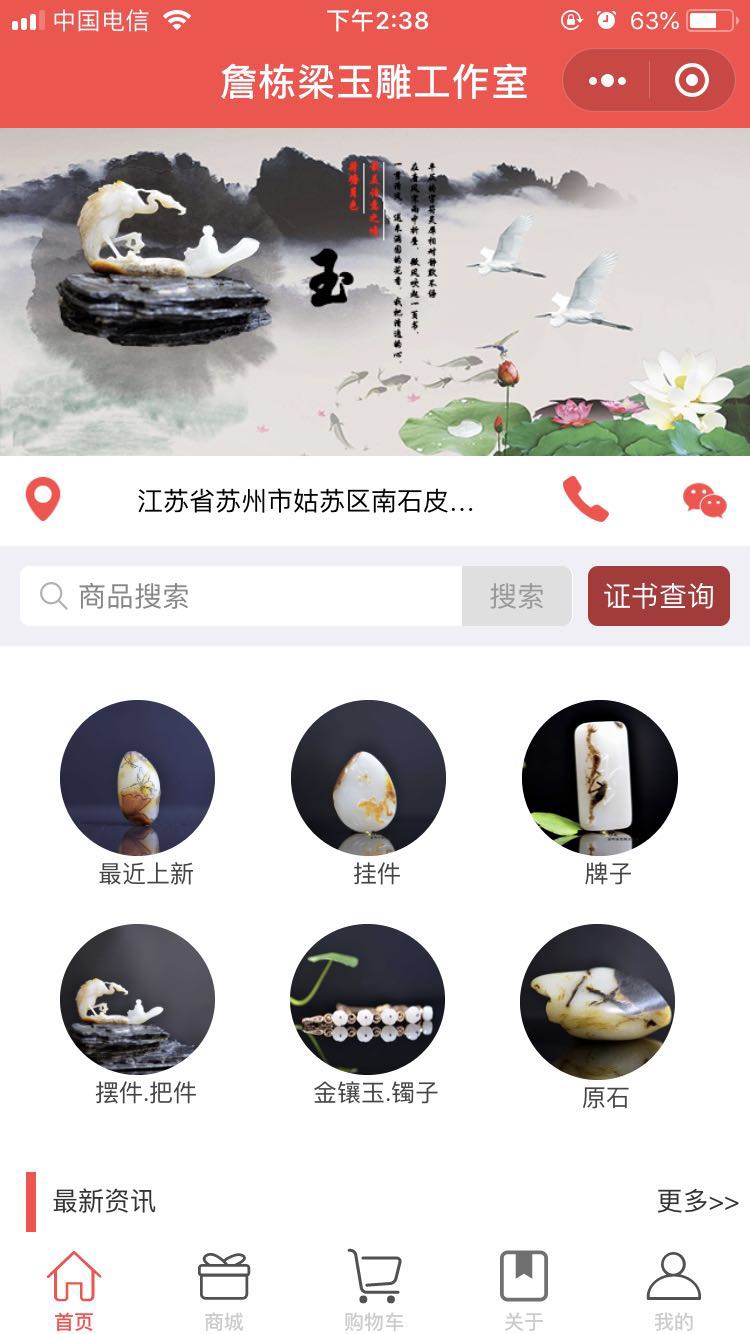Tap the 证书查询 certificate lookup button

pyautogui.click(x=657, y=595)
